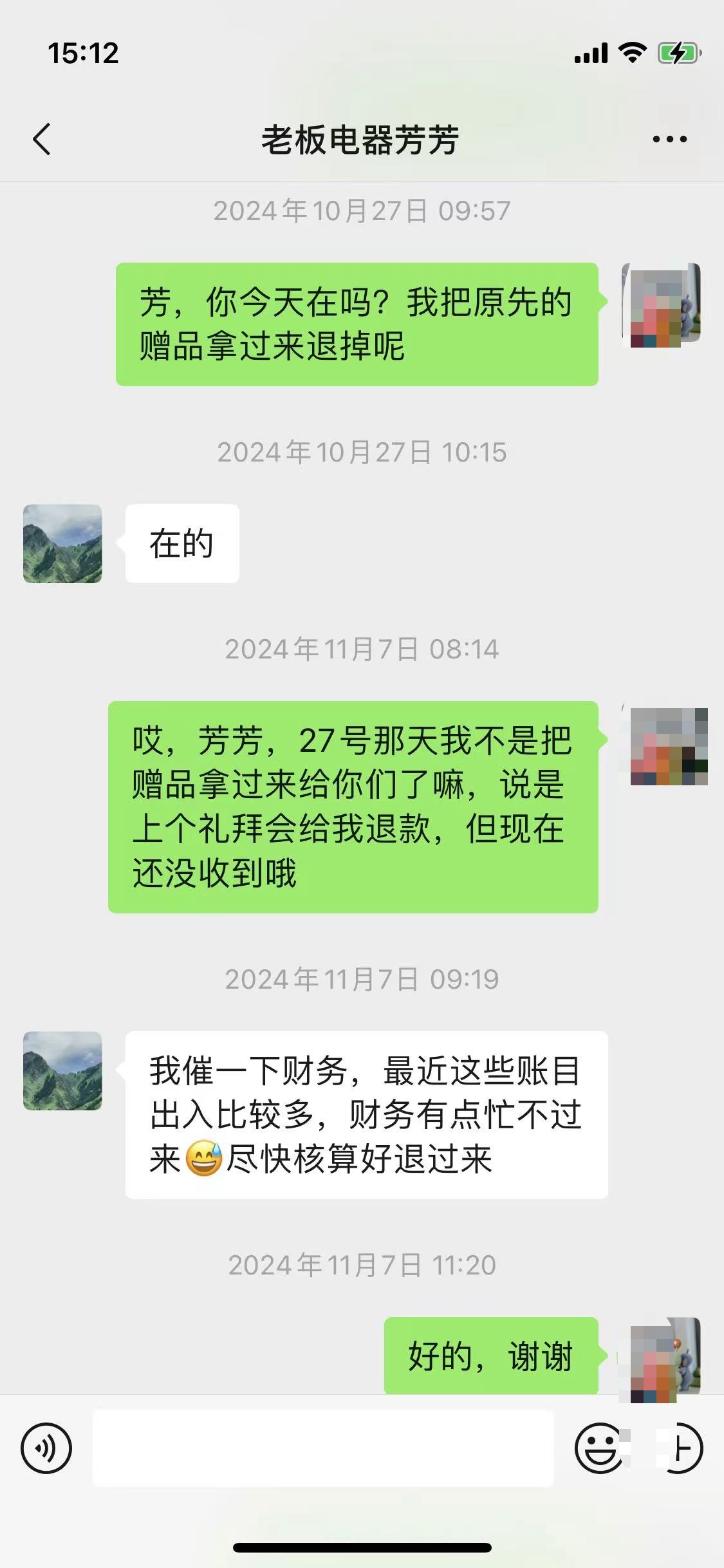The image size is (724, 1568).
Task: Focus the message text field
Action: (x=323, y=1448)
